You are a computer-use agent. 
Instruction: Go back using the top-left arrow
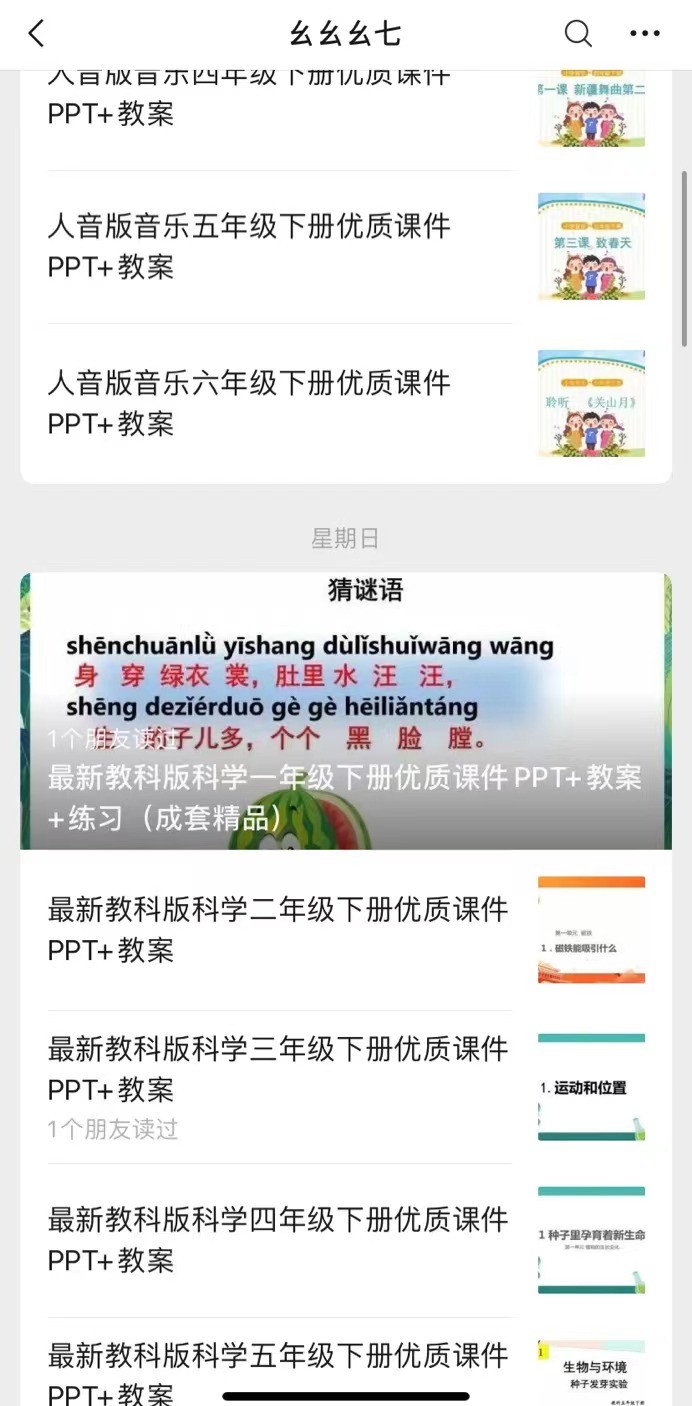pos(36,34)
